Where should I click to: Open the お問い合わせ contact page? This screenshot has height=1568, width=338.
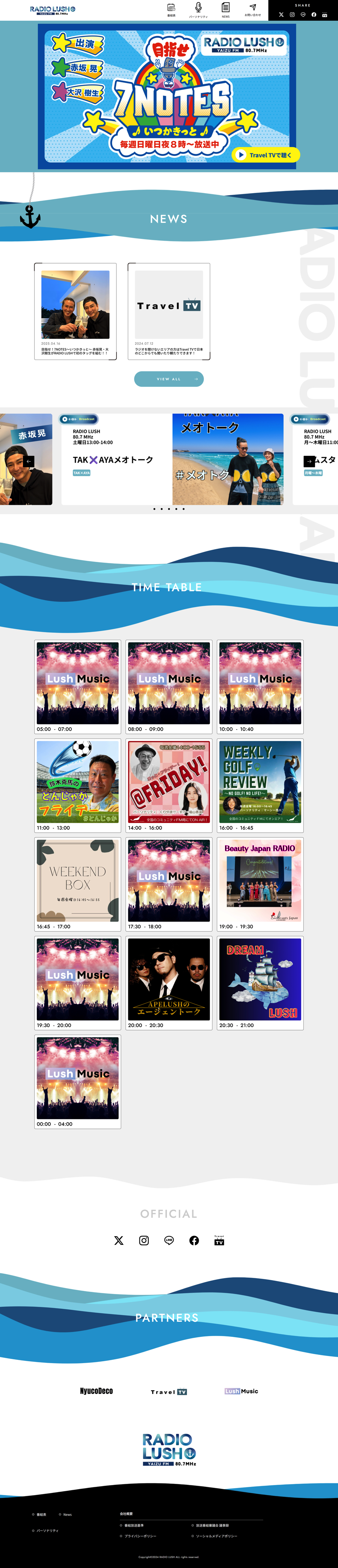tap(252, 10)
